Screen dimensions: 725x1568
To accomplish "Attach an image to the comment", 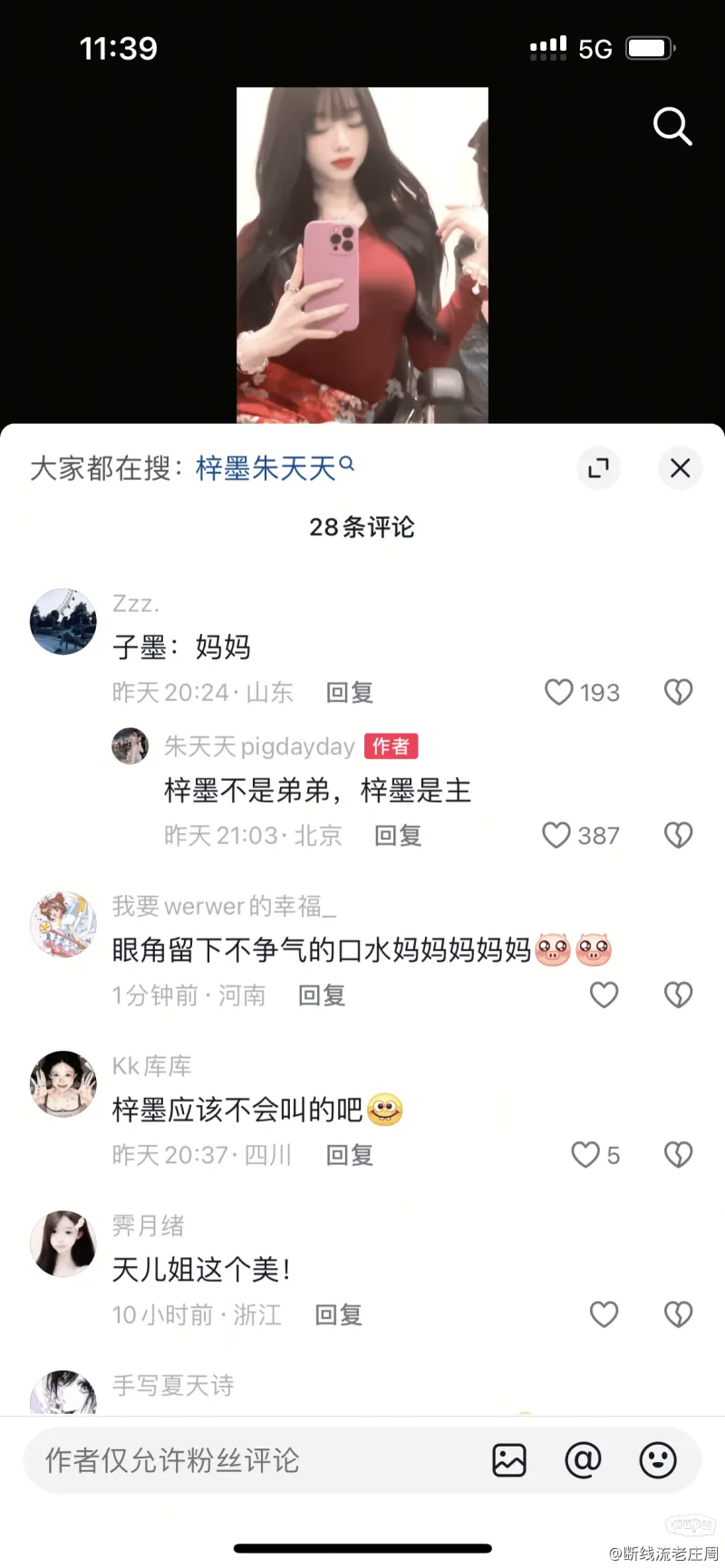I will pos(509,1460).
